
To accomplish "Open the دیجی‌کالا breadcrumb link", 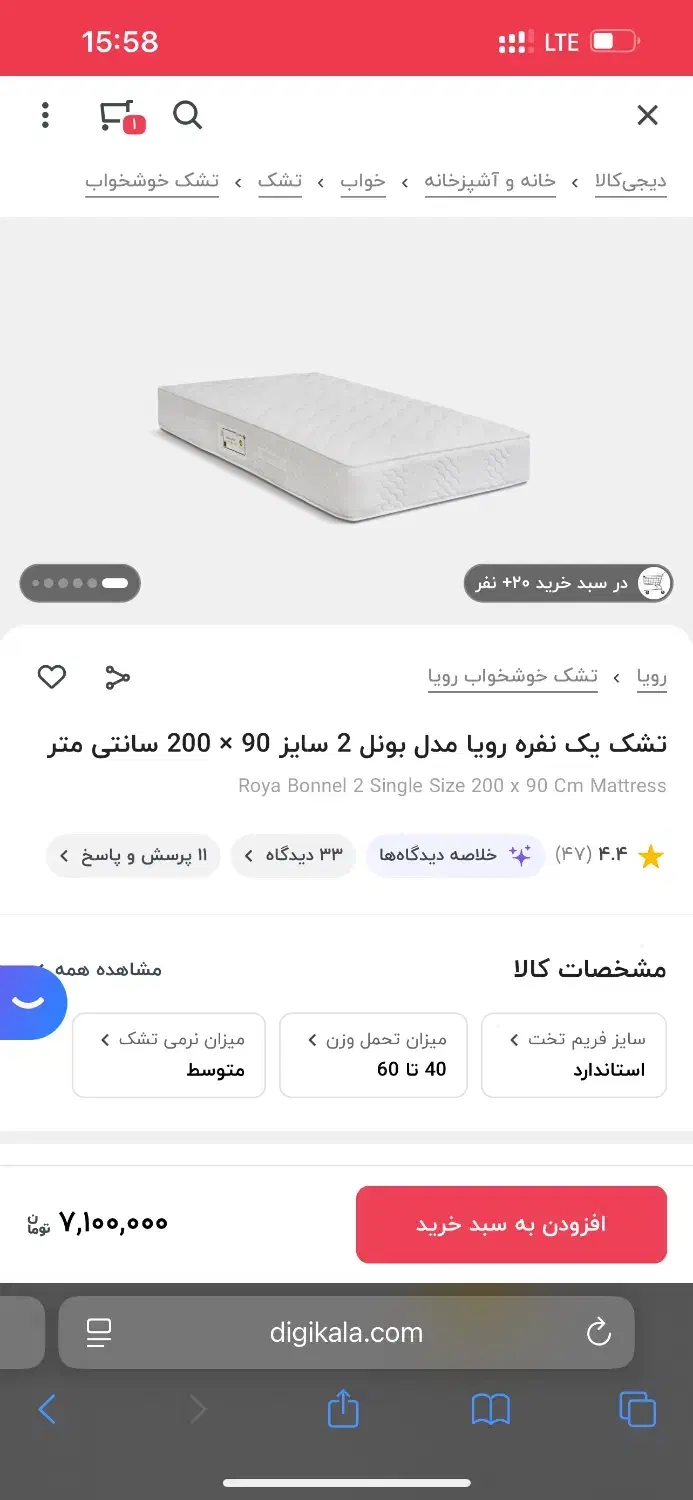I will coord(630,181).
